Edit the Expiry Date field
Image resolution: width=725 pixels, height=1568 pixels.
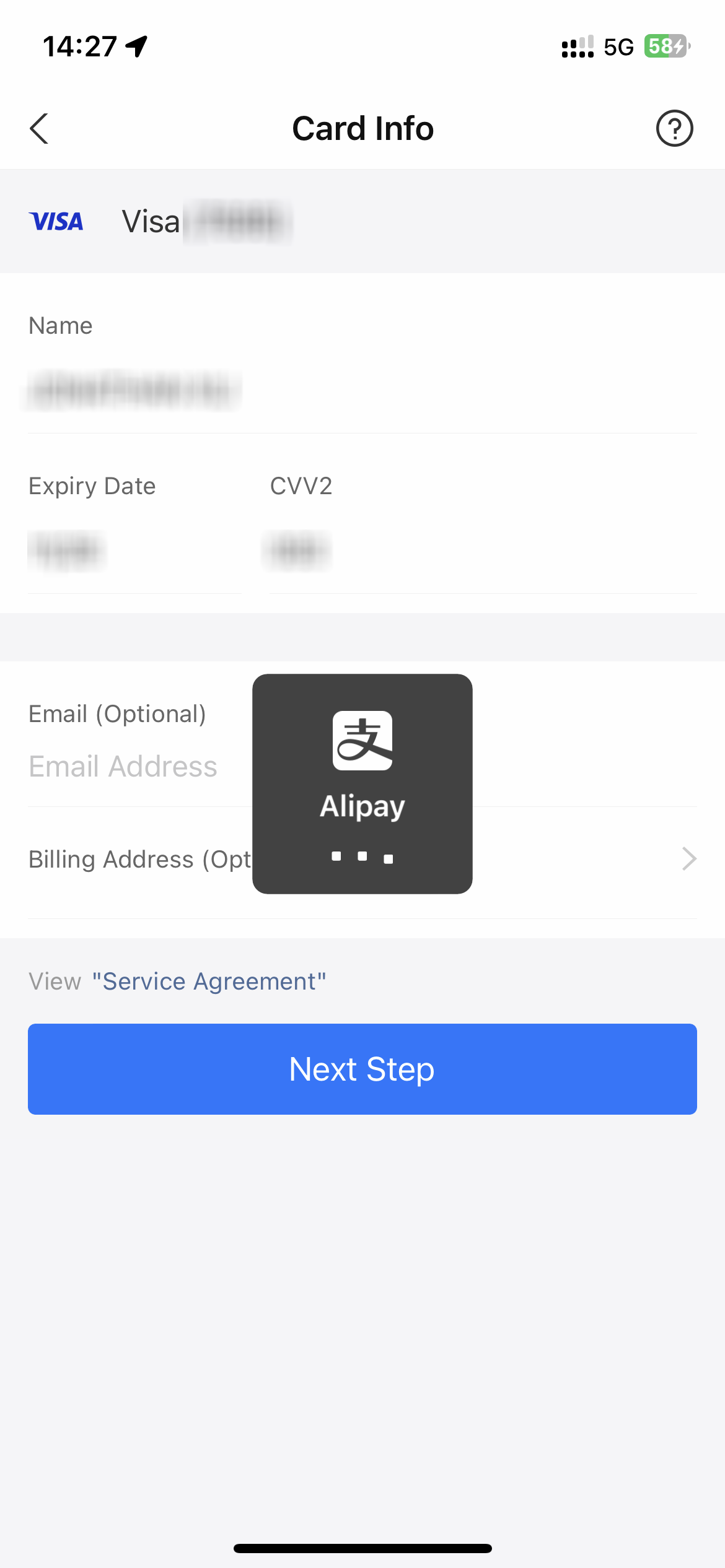[134, 550]
